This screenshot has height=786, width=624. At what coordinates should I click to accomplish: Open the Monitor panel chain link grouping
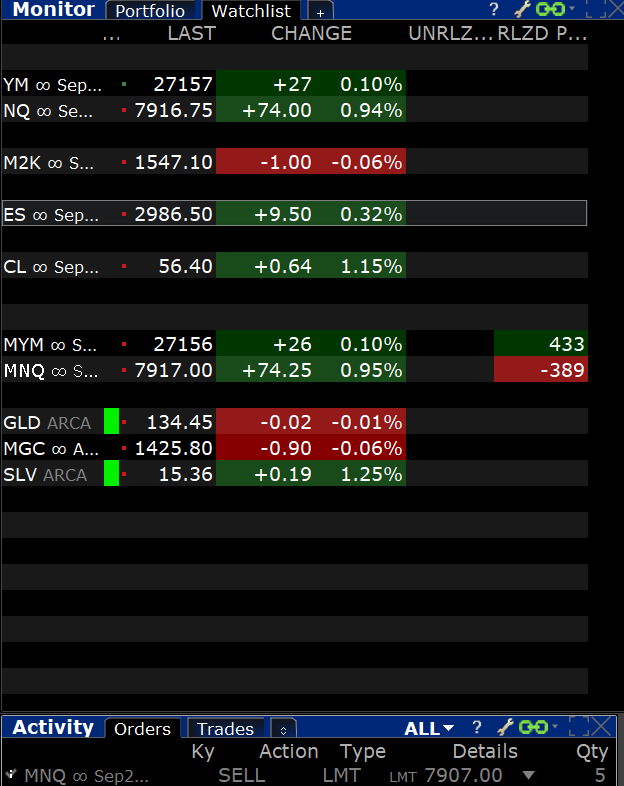click(550, 9)
